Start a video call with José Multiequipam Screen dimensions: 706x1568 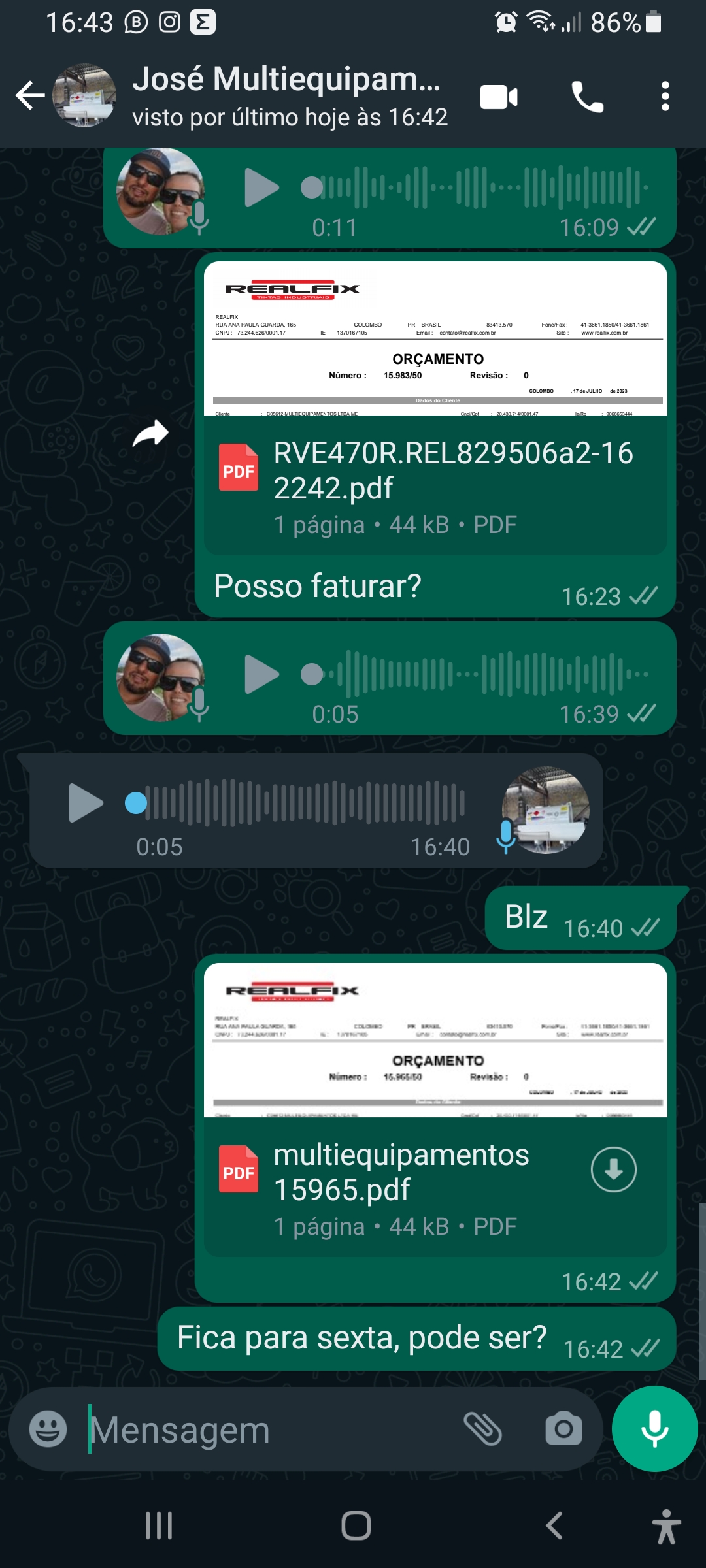pyautogui.click(x=499, y=97)
